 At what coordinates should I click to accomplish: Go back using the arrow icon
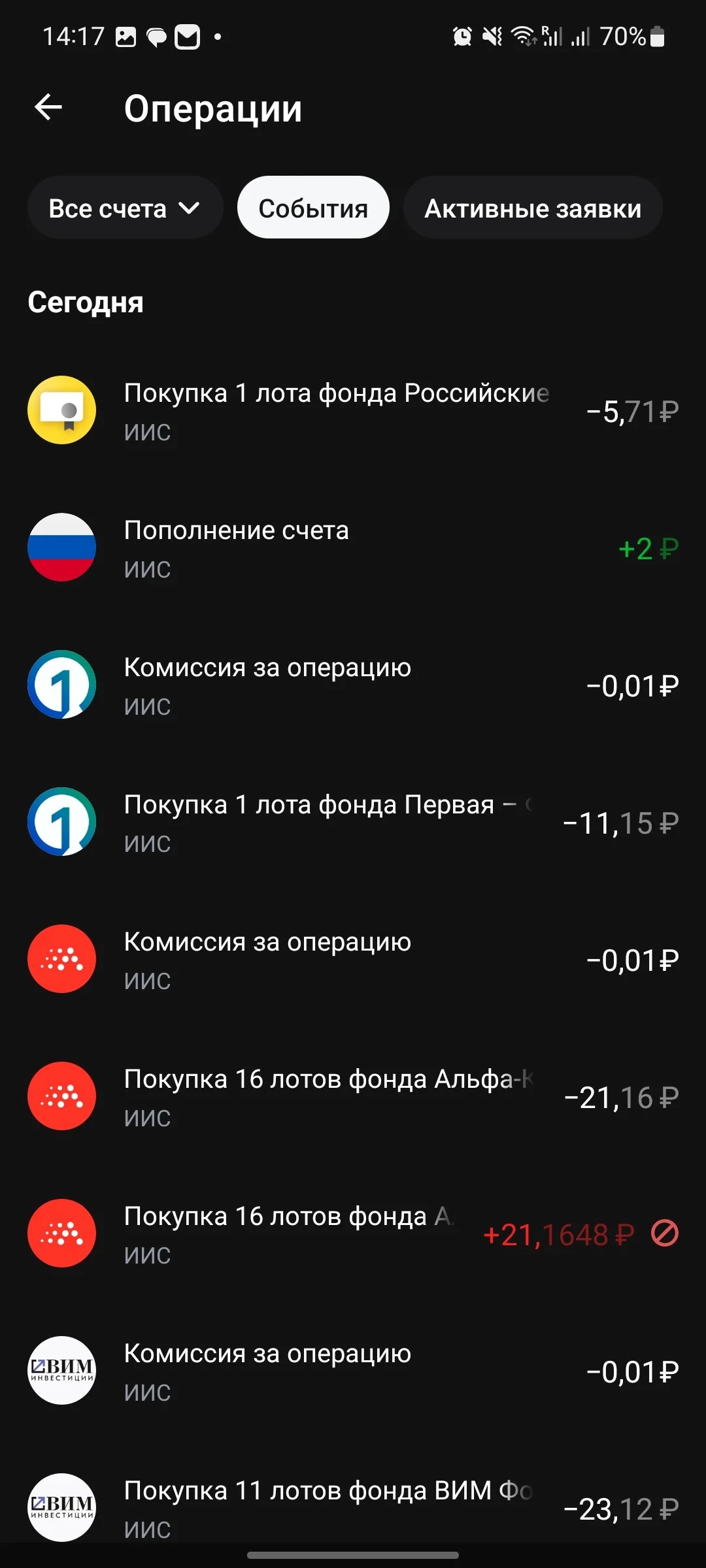(x=48, y=107)
